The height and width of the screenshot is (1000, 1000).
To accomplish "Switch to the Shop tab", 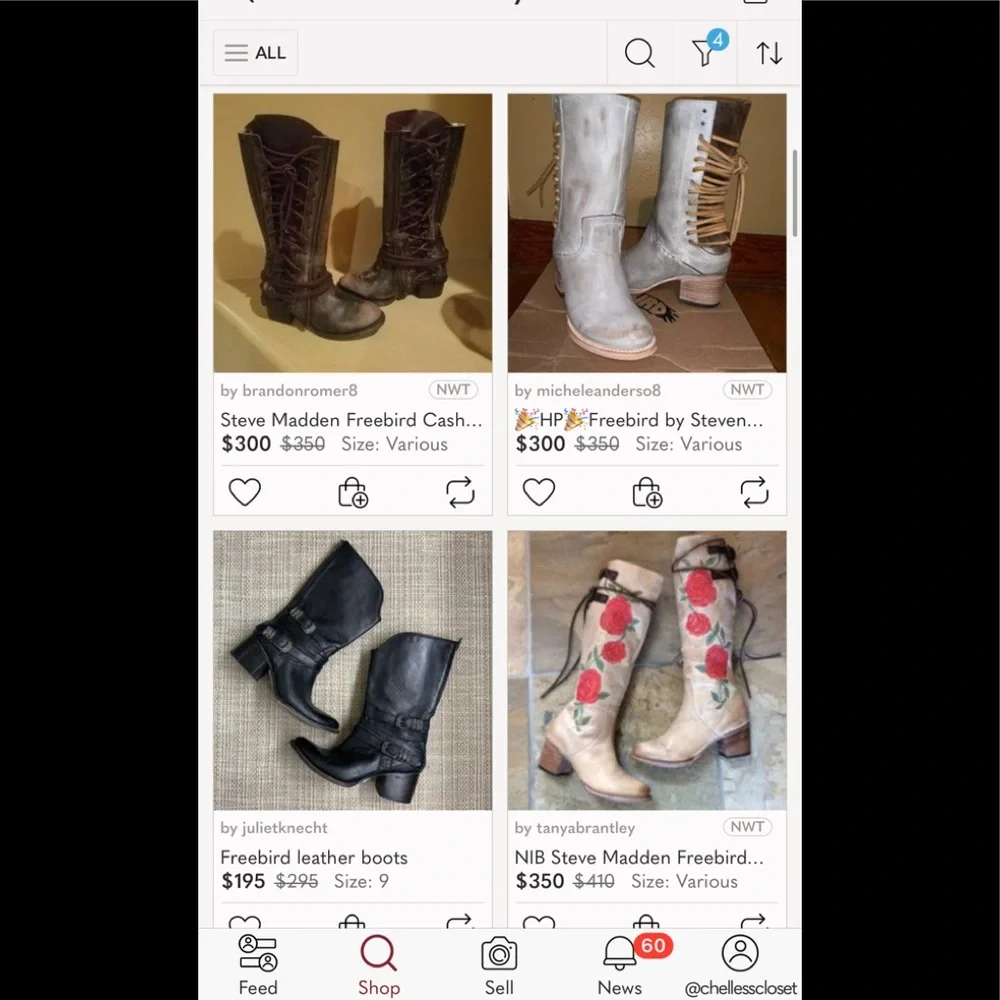I will tap(379, 966).
